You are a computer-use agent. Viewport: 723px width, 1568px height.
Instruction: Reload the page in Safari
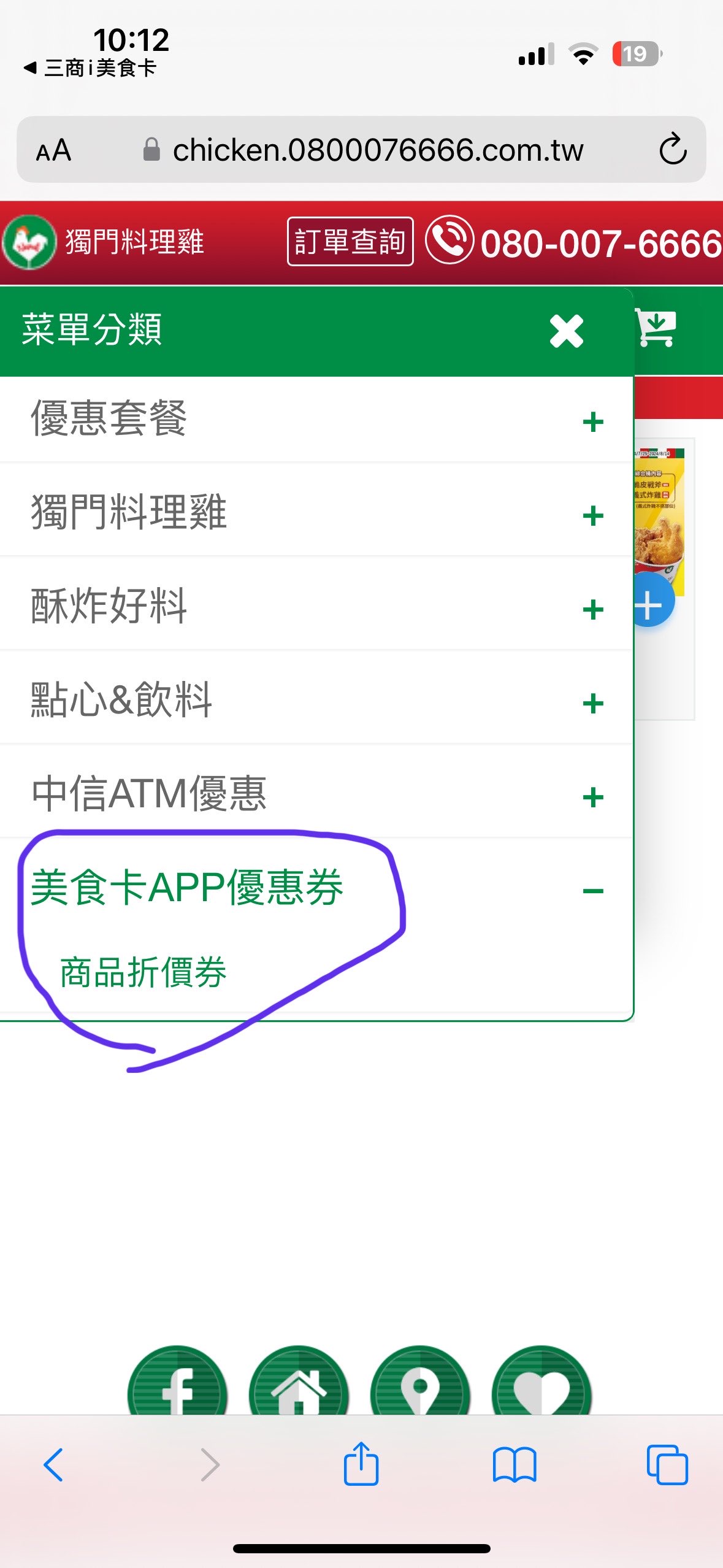tap(673, 150)
